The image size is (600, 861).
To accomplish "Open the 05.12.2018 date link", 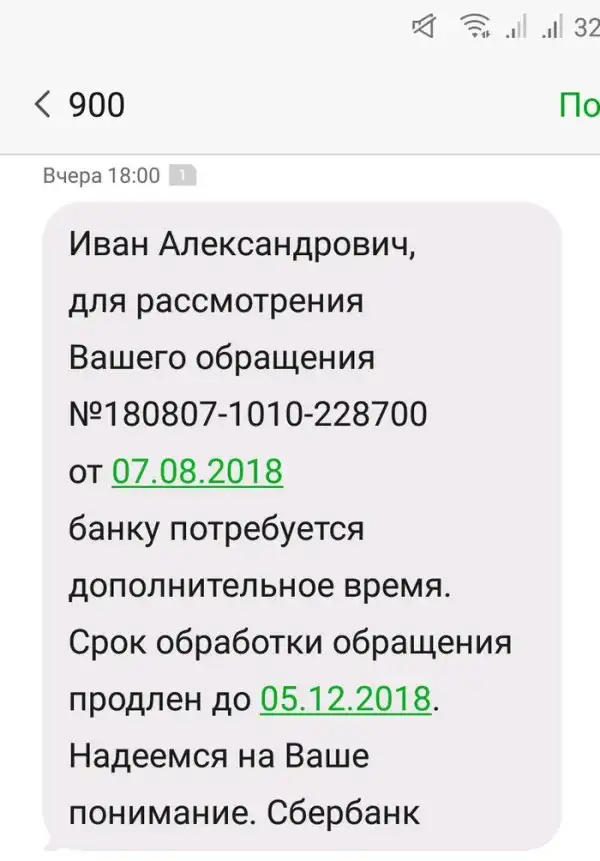I will (x=346, y=697).
